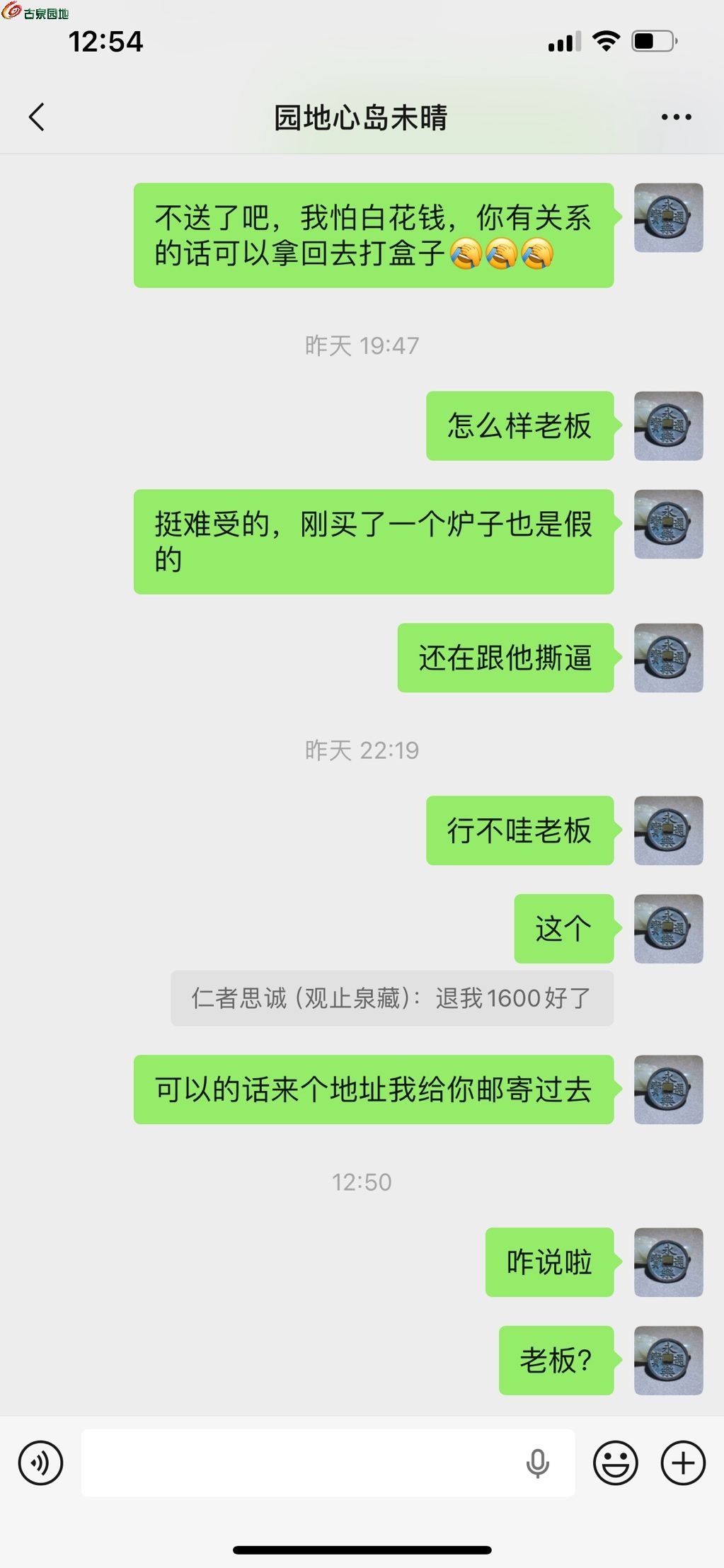724x1568 pixels.
Task: Tap the voice message speaker icon on the left
Action: (x=40, y=1462)
